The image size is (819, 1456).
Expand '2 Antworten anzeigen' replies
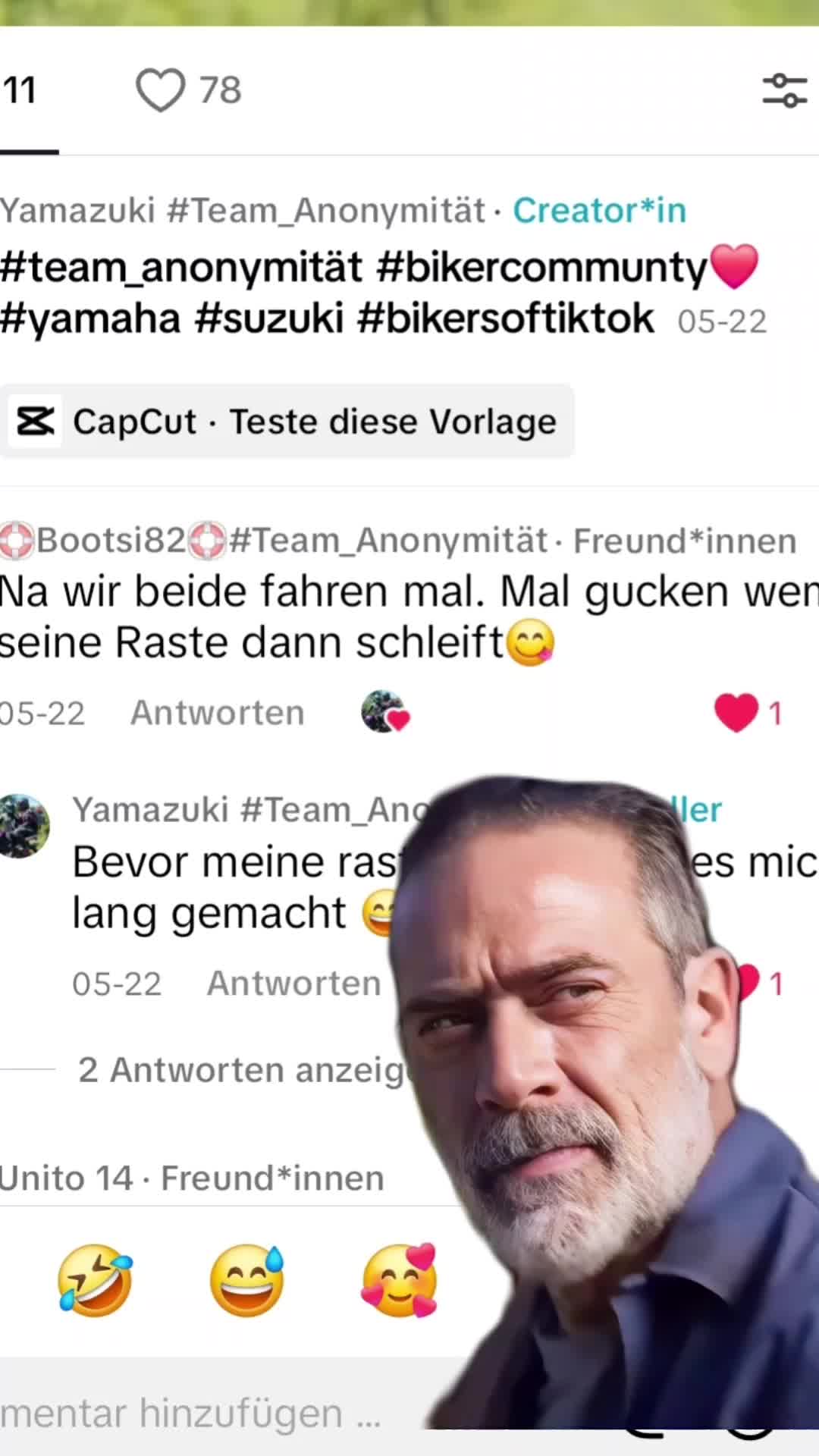pos(243,1070)
